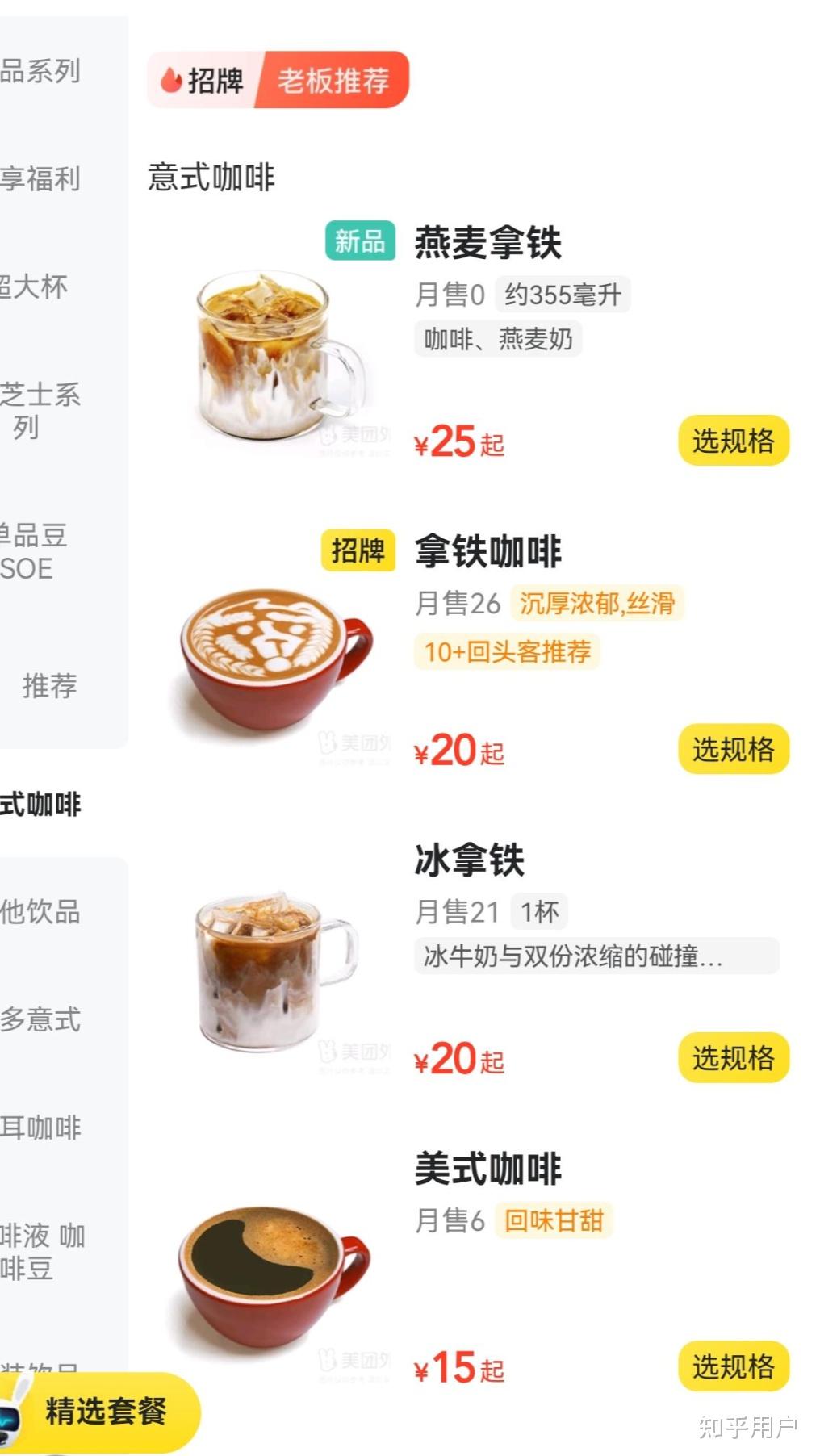The image size is (820, 1456).
Task: Tap the 沉厚浓郁,丝滑 highlight tag
Action: click(600, 604)
